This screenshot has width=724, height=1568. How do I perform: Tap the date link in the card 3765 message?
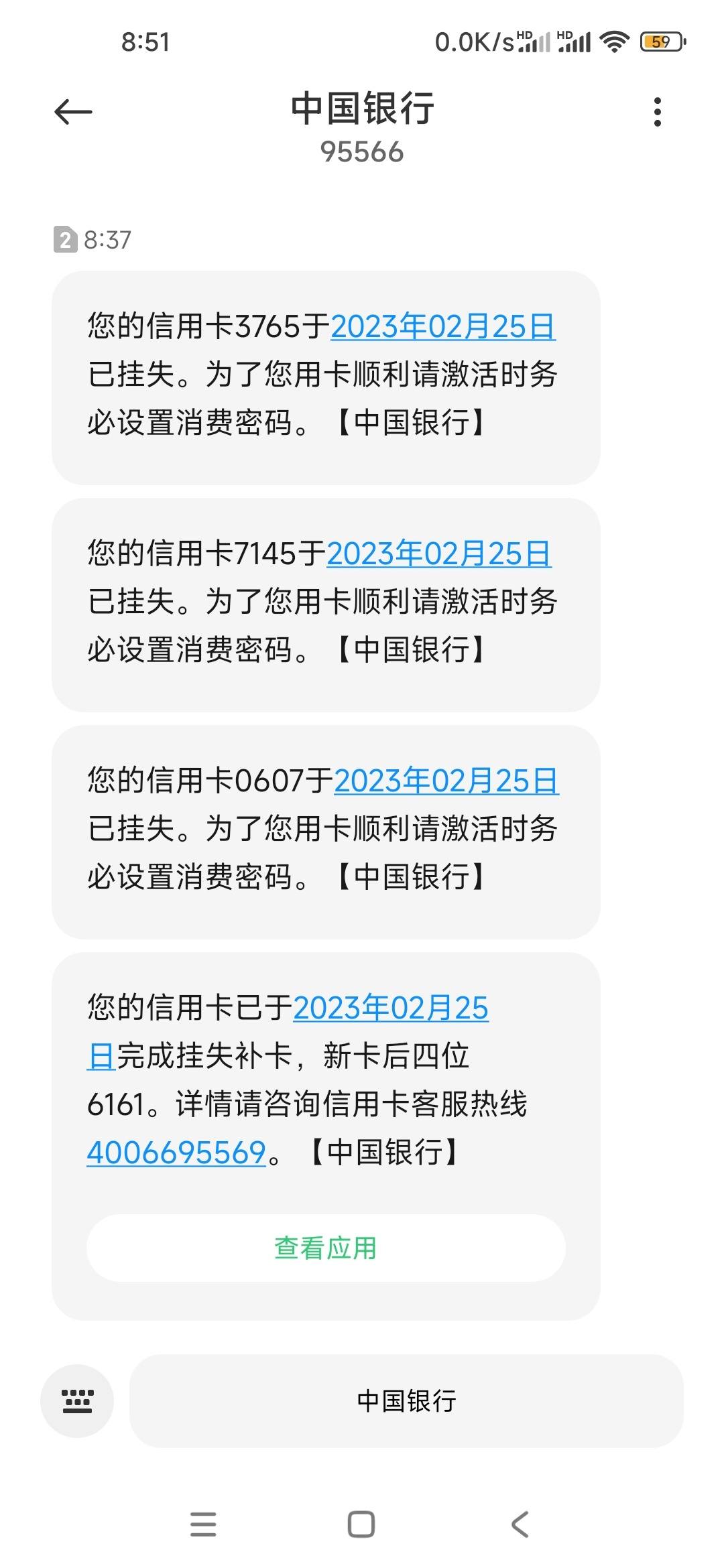pos(443,326)
